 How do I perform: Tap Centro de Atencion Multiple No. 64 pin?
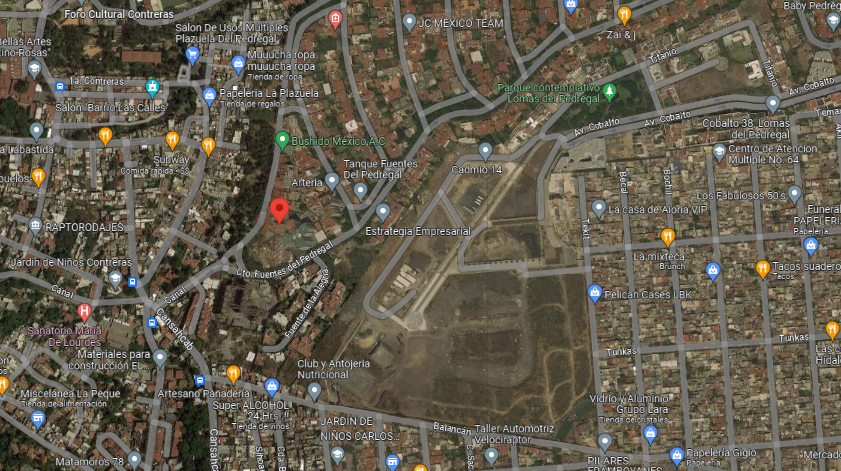pos(719,153)
